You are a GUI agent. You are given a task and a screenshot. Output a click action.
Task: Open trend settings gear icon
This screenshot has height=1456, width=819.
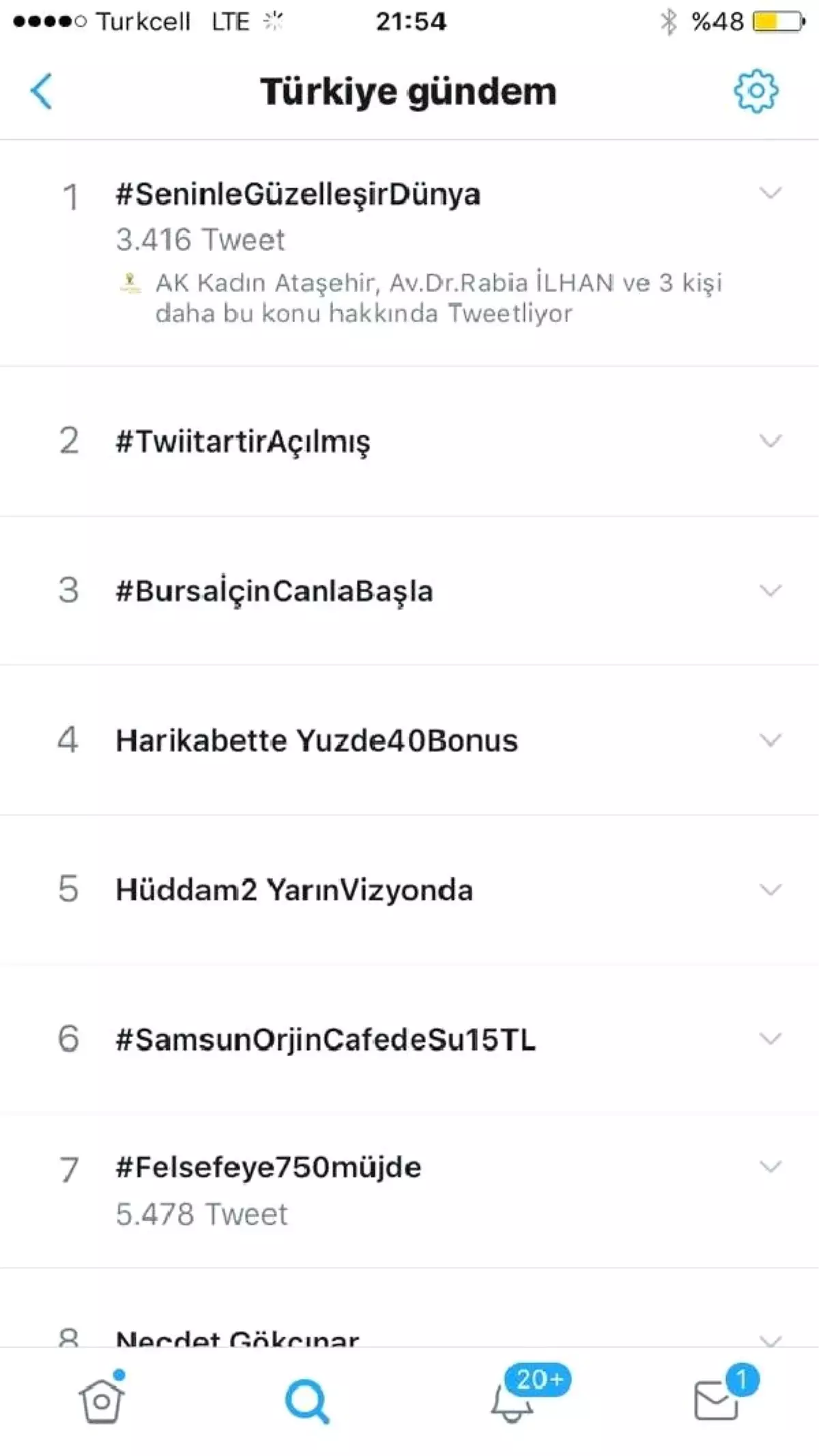[x=756, y=91]
